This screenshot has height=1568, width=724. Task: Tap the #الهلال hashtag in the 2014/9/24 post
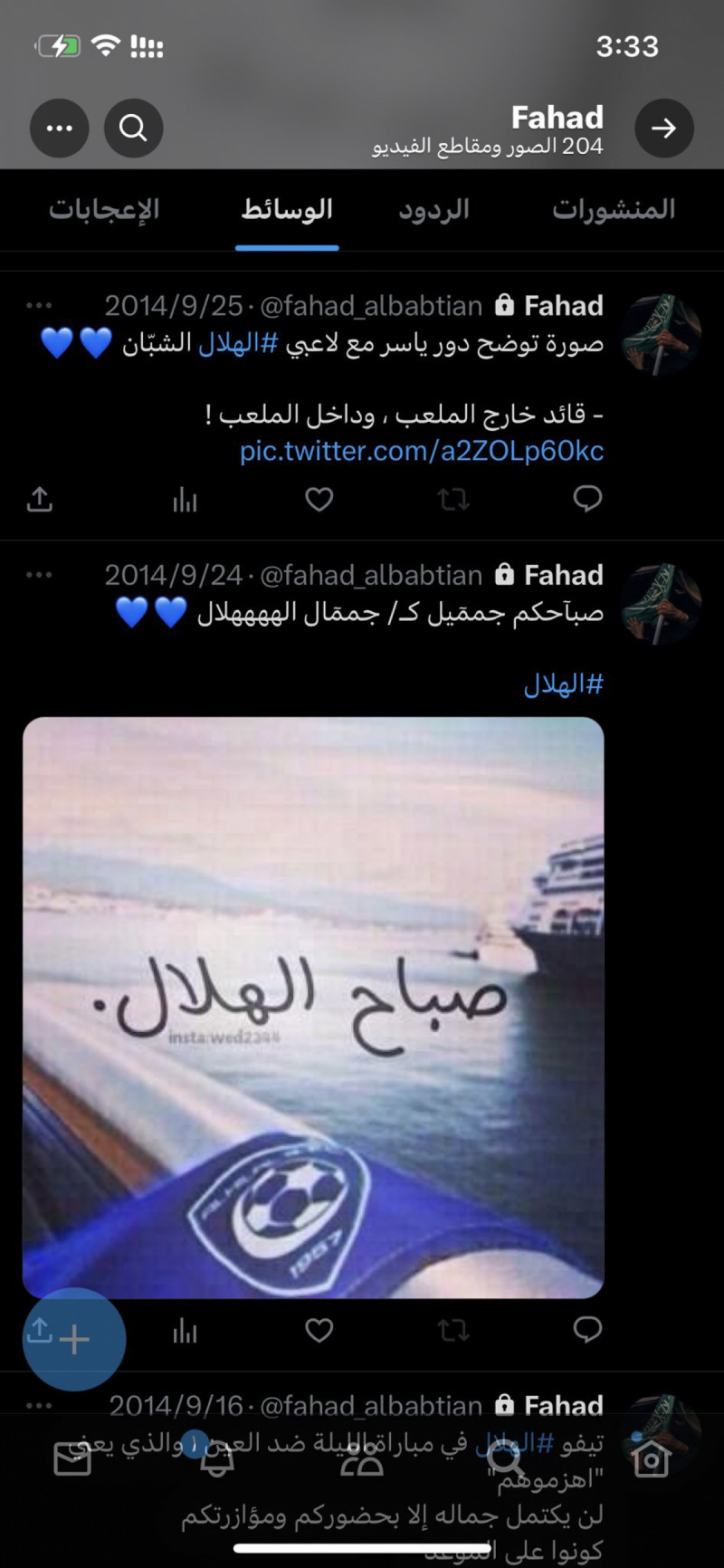coord(563,684)
